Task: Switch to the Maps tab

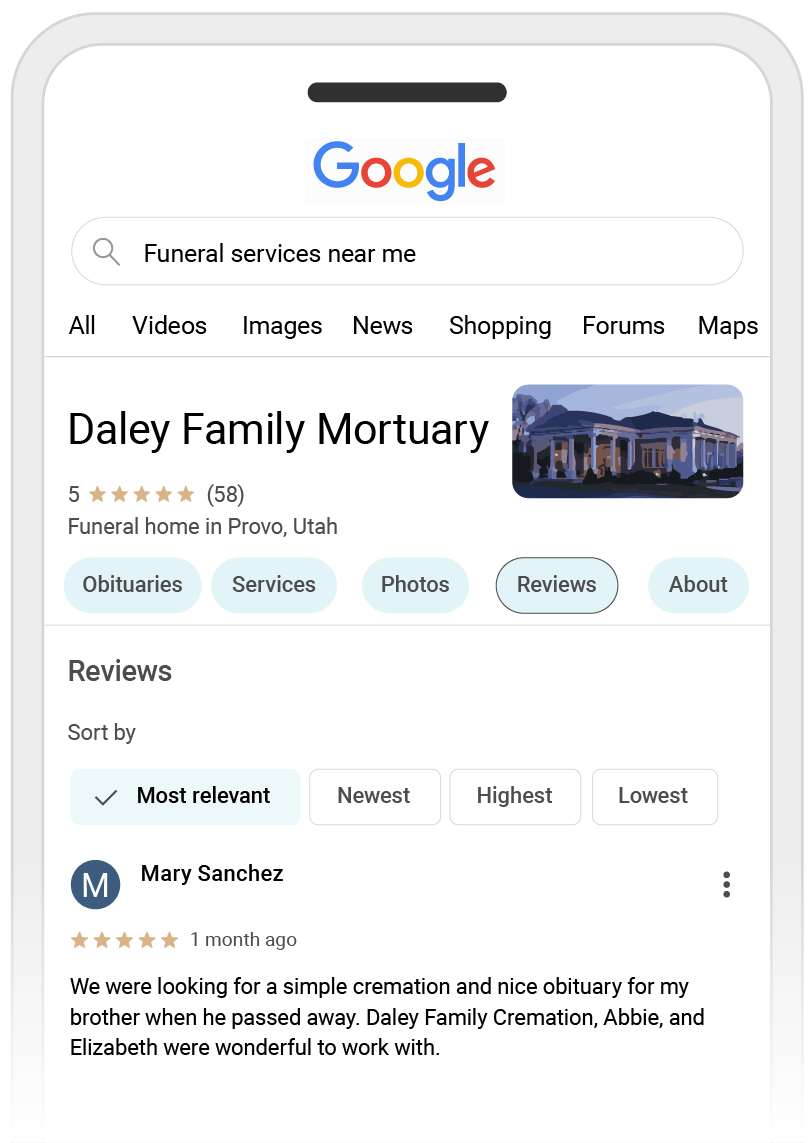Action: click(727, 326)
